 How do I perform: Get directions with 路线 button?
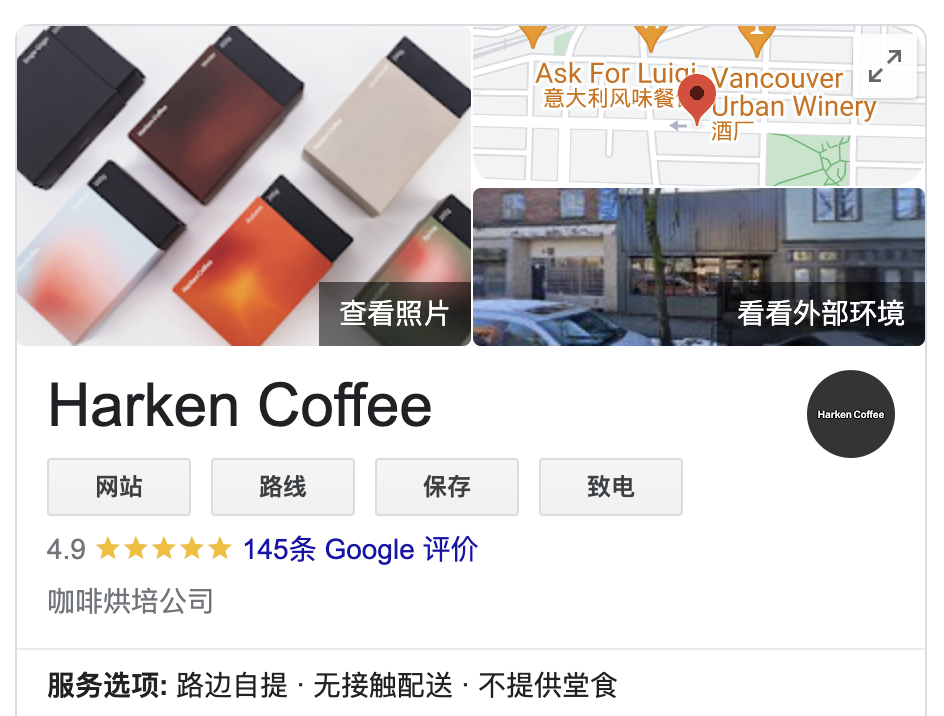283,487
